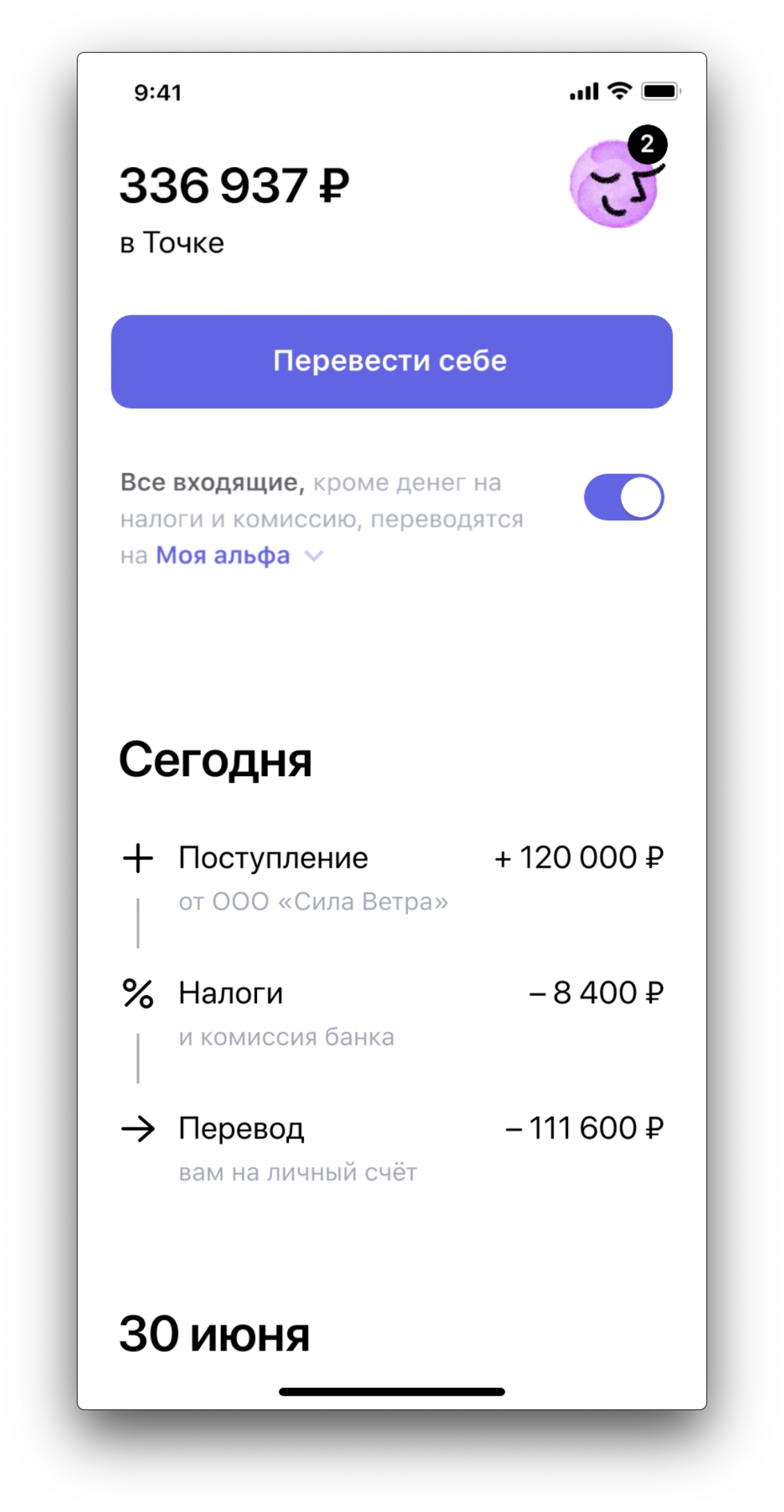The image size is (784, 1512).
Task: Disable auto-transfer of all incoming payments
Action: 623,497
